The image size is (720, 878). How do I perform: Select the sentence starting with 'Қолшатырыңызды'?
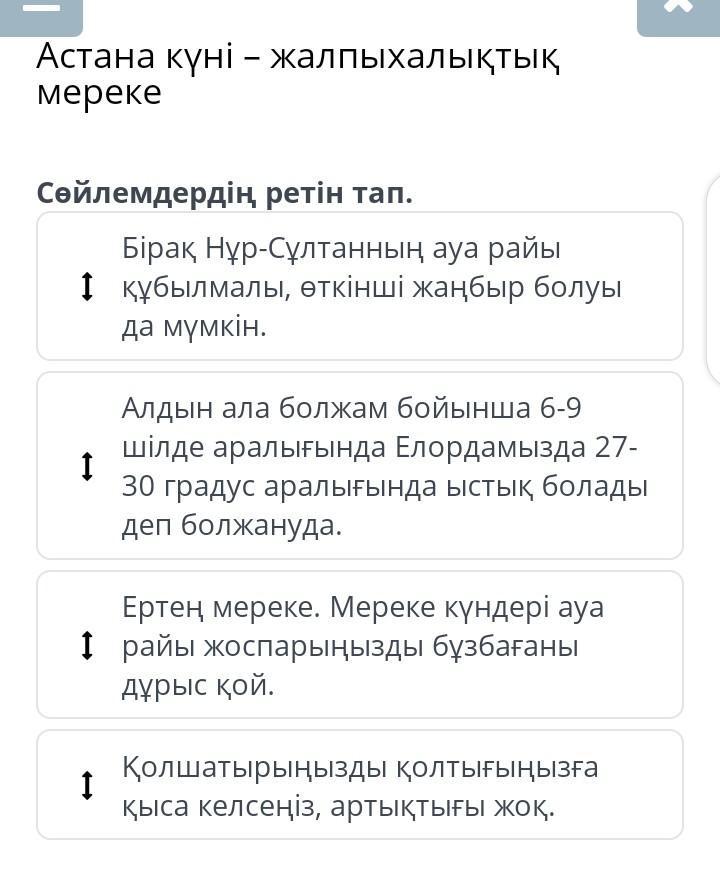point(360,786)
